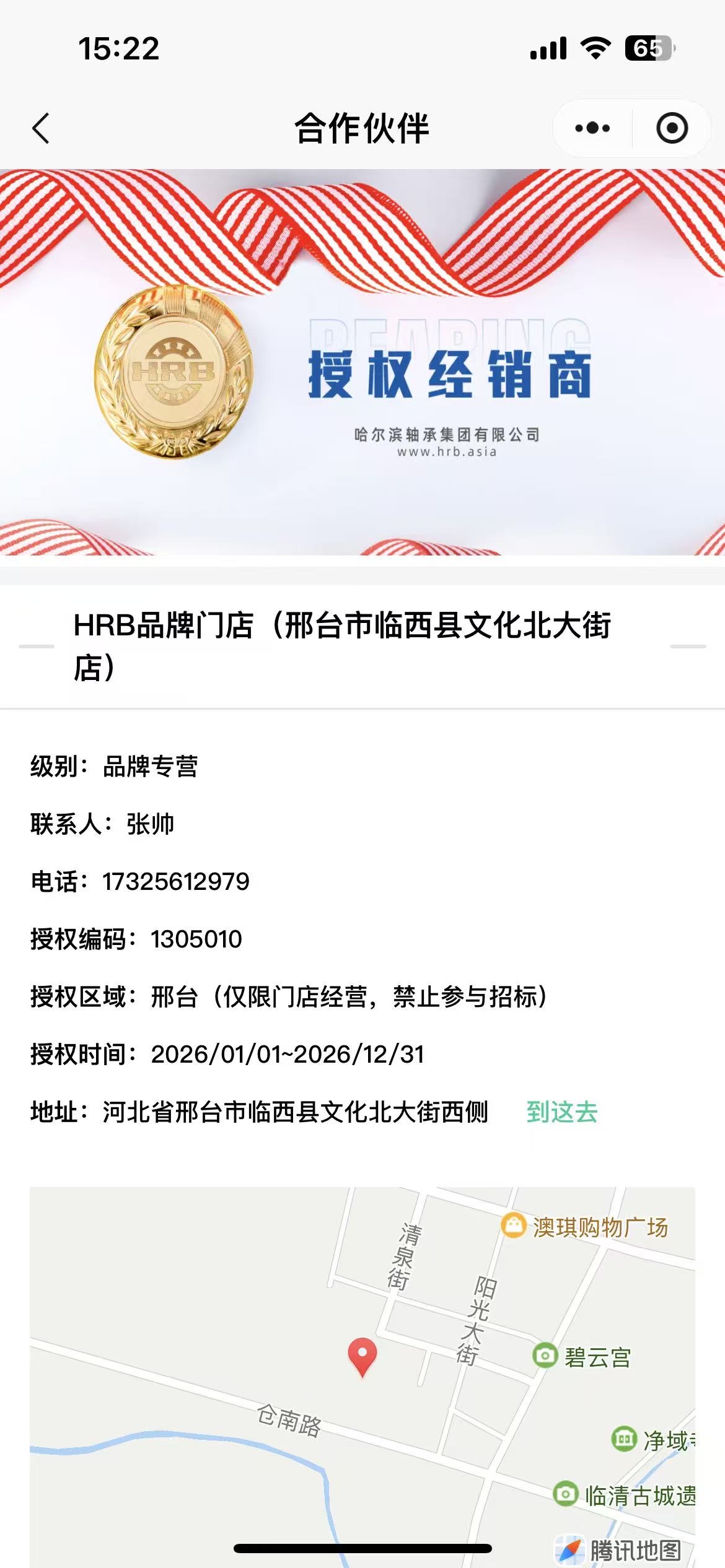This screenshot has height=1568, width=725.
Task: Open the store location map
Action: tap(362, 1362)
